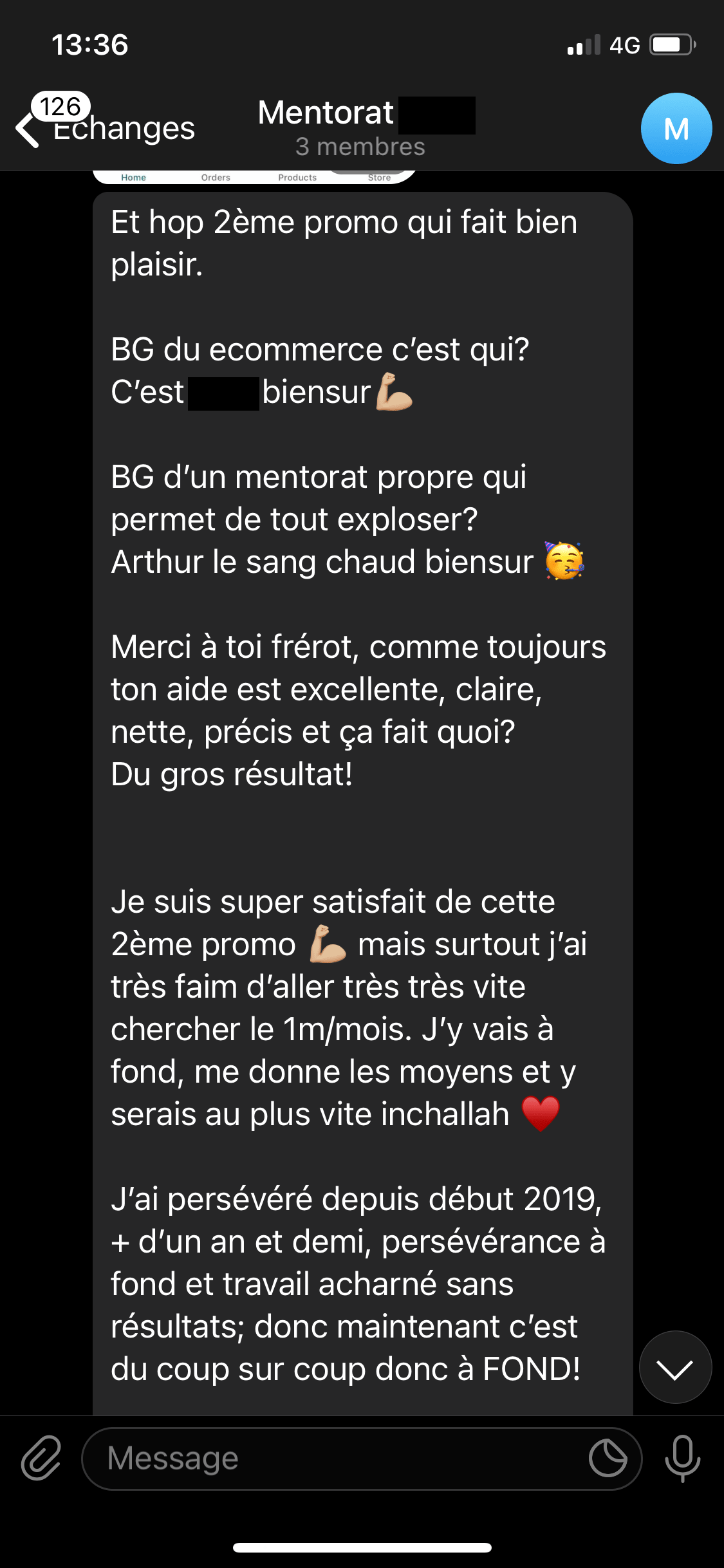Screen dimensions: 724x1568
Task: Focus the Message text field
Action: 335,1459
